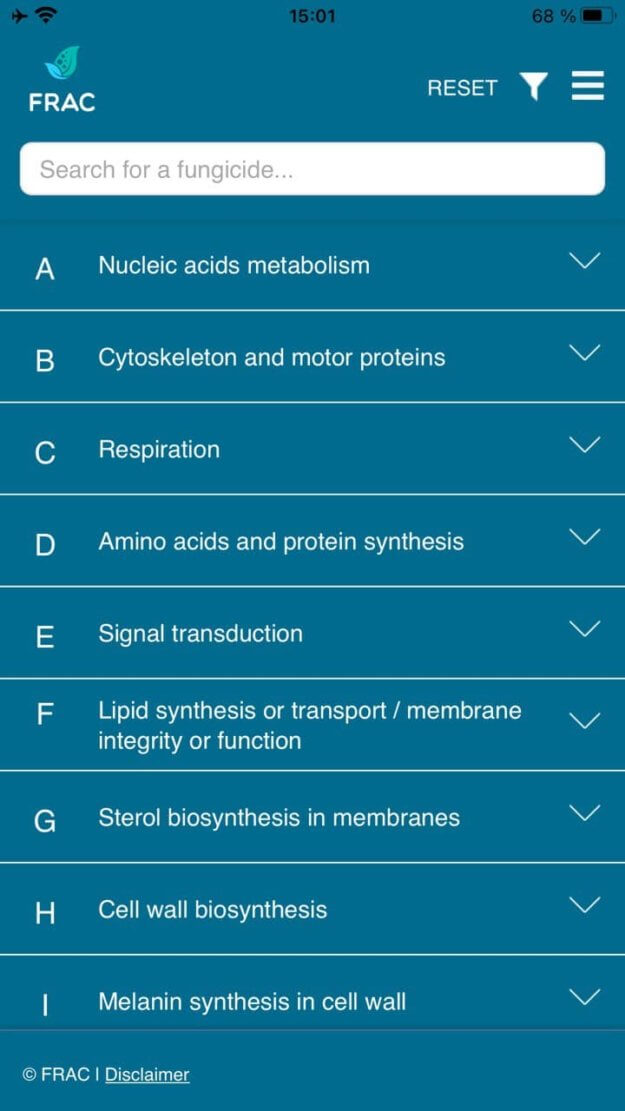
Task: Expand Lipid synthesis or transport group
Action: pos(584,721)
